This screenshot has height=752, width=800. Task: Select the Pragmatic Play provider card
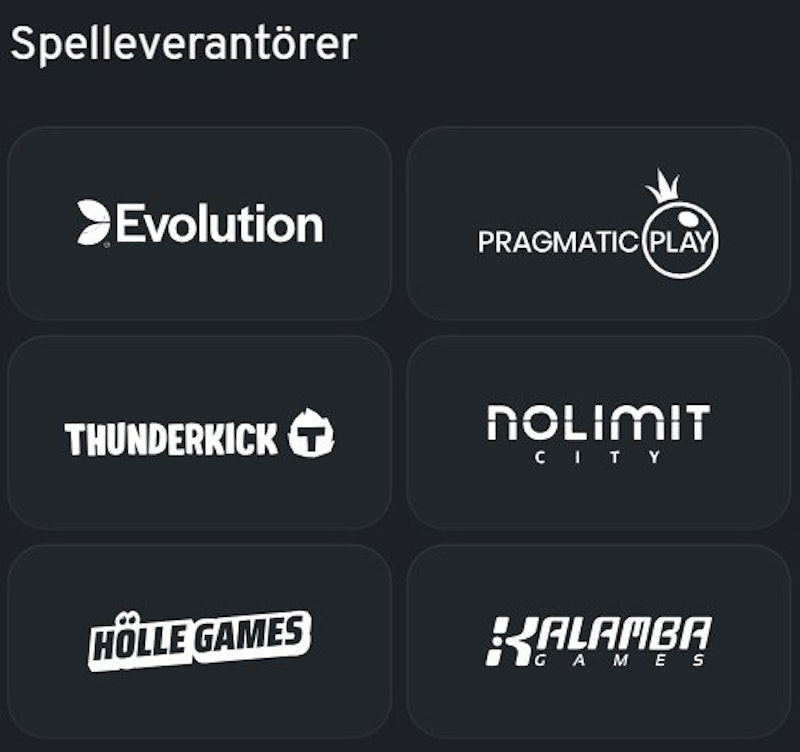598,223
